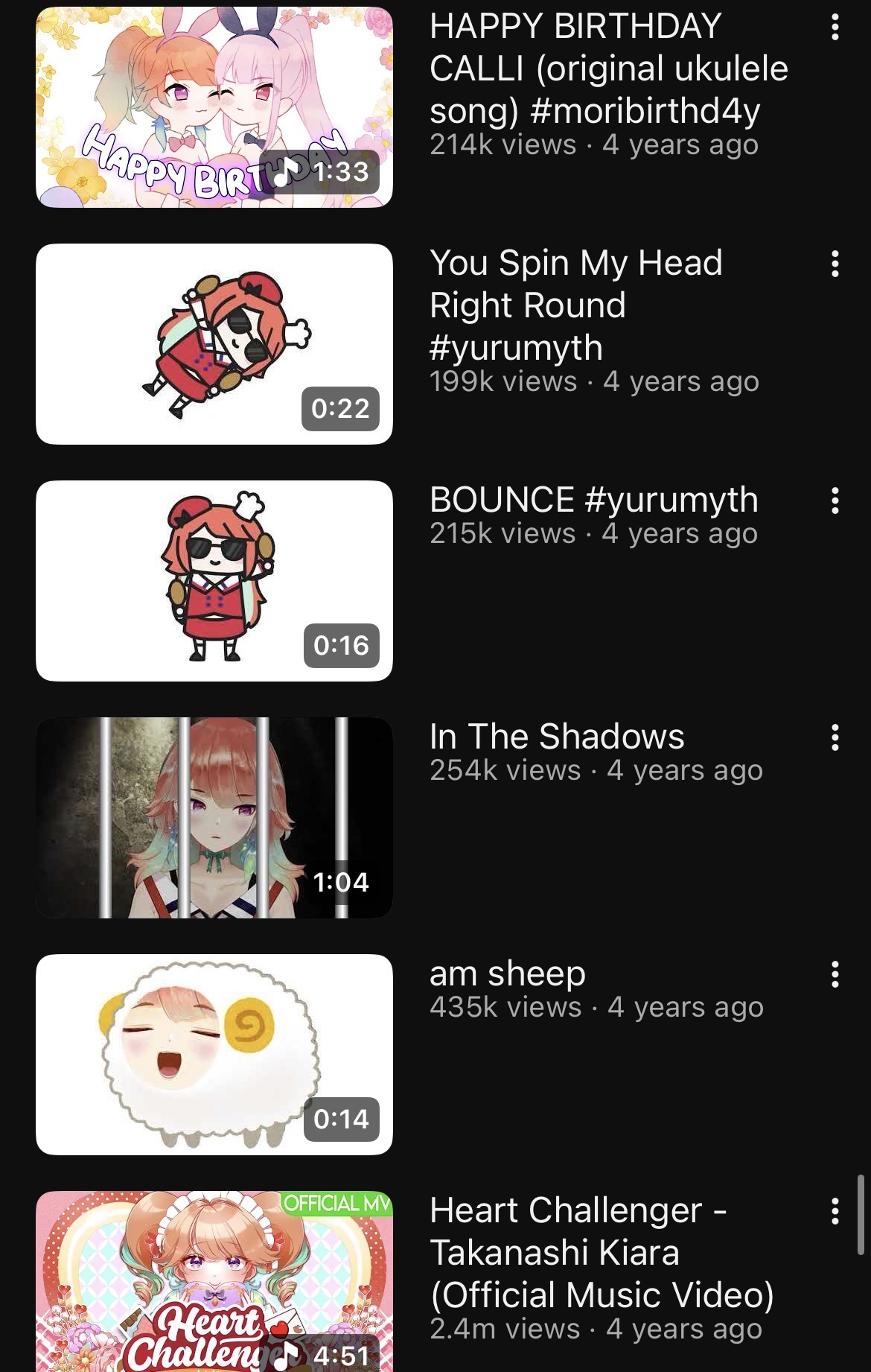Watch the BOUNCE #yurumyth video
The height and width of the screenshot is (1372, 871).
(x=214, y=581)
